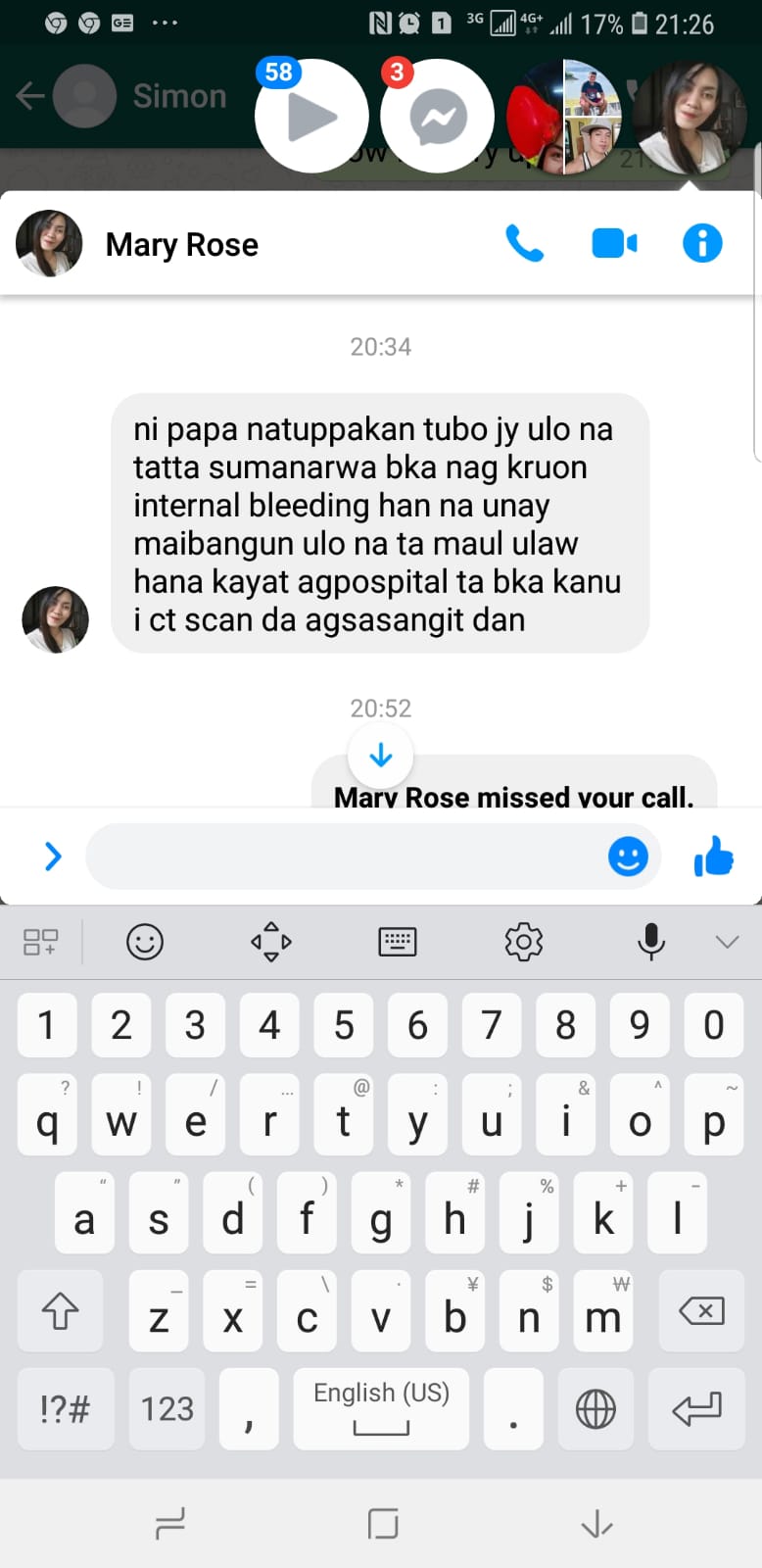
Task: Start voice input with the microphone
Action: coord(651,942)
